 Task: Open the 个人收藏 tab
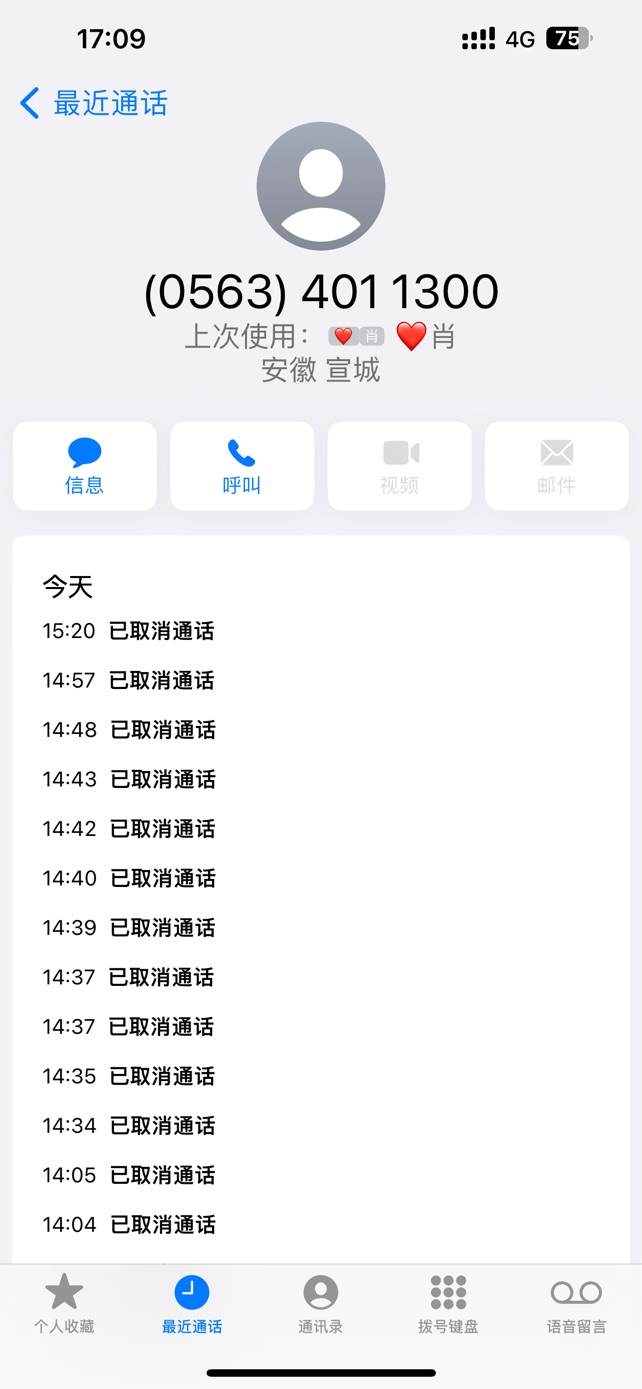(x=64, y=1304)
